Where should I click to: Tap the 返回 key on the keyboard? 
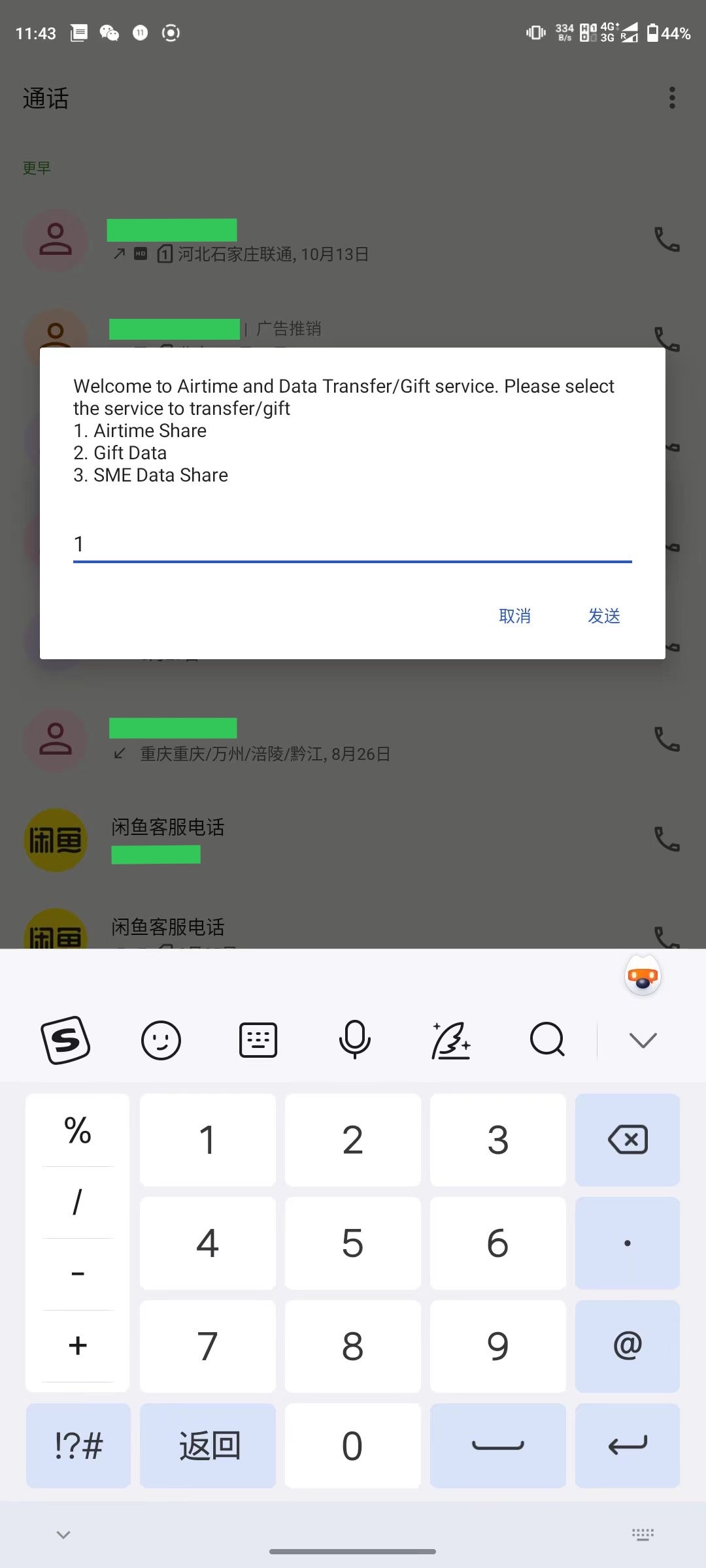pos(208,1445)
